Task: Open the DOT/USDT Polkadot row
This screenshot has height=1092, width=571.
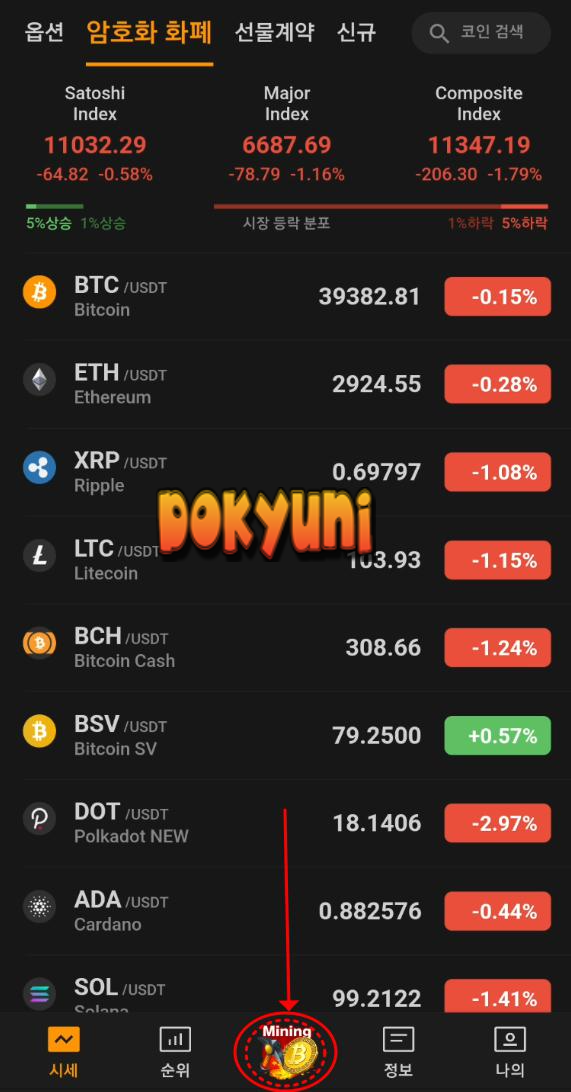Action: click(286, 823)
